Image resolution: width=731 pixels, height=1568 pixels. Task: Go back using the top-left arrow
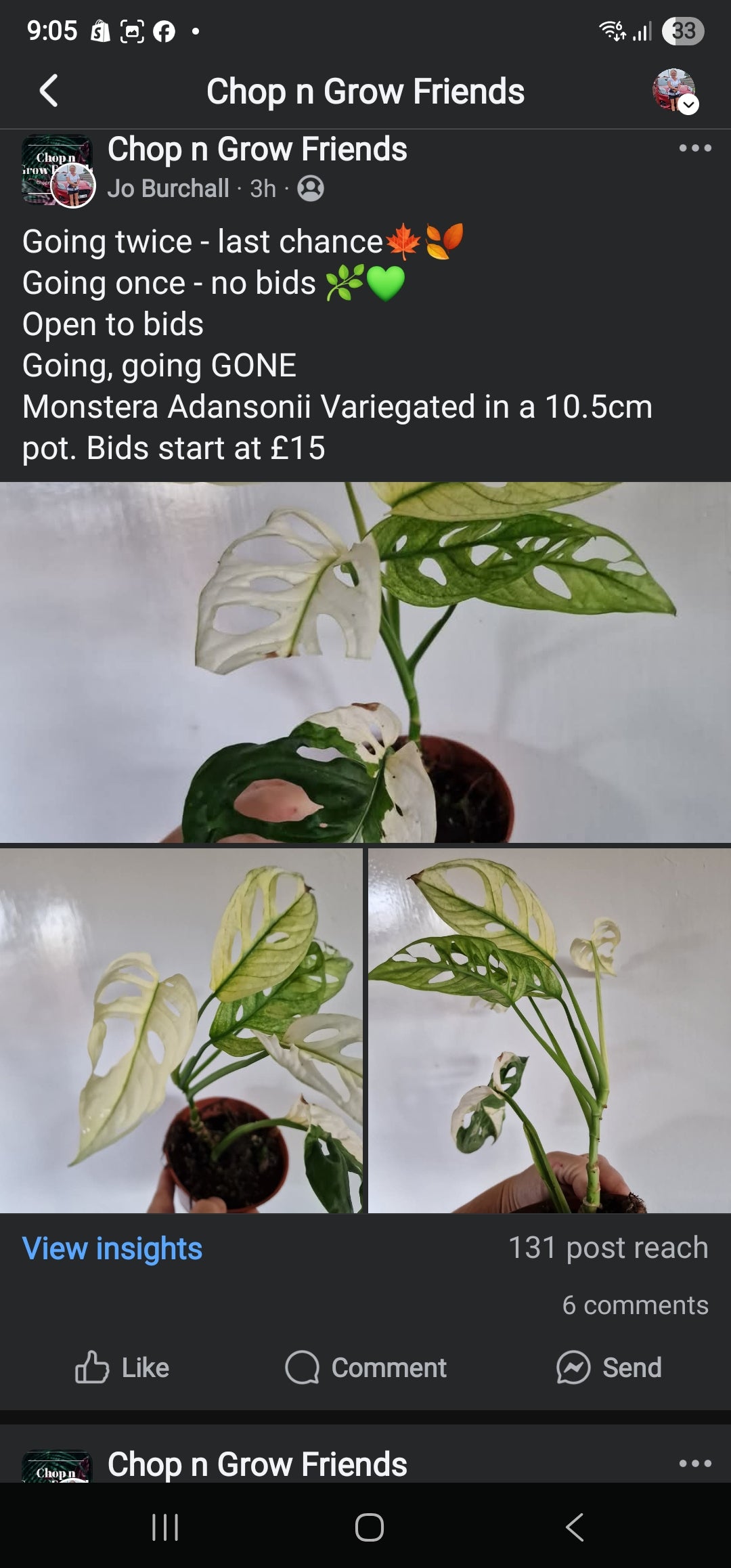point(49,91)
